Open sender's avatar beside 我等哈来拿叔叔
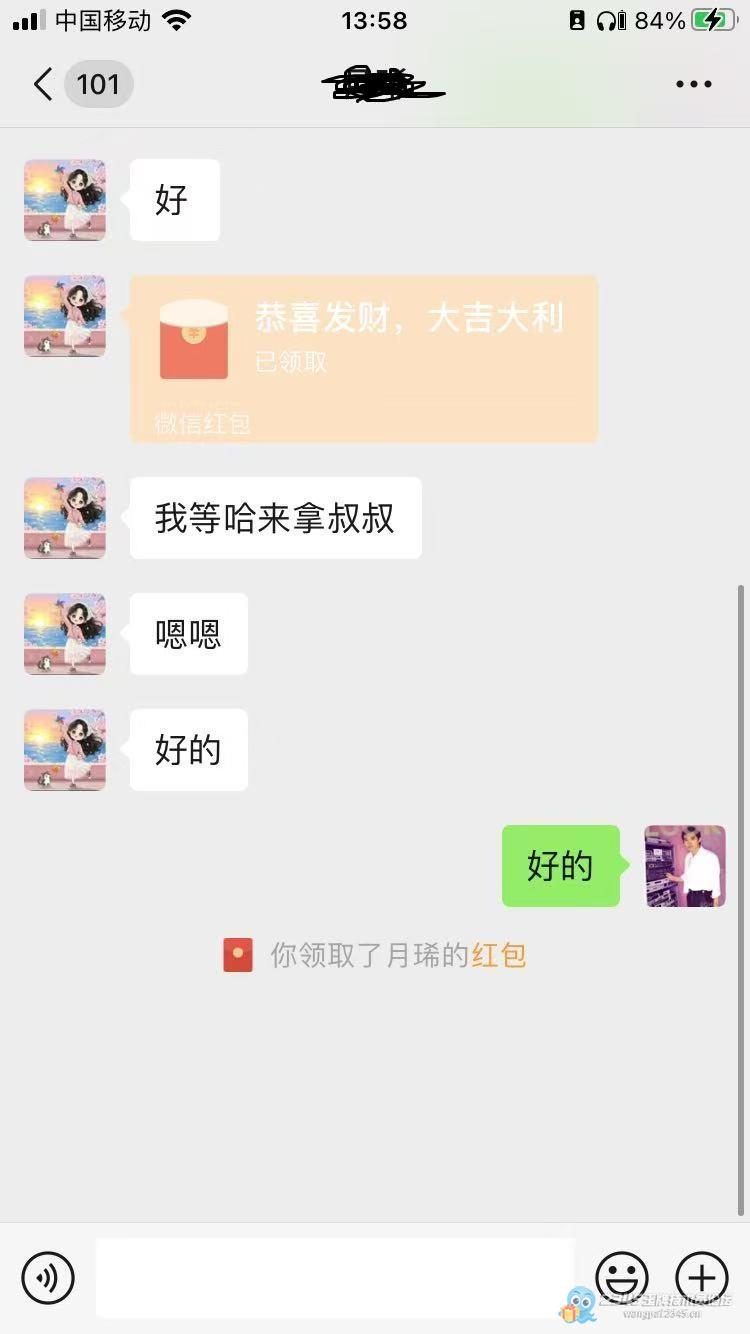 pos(65,518)
